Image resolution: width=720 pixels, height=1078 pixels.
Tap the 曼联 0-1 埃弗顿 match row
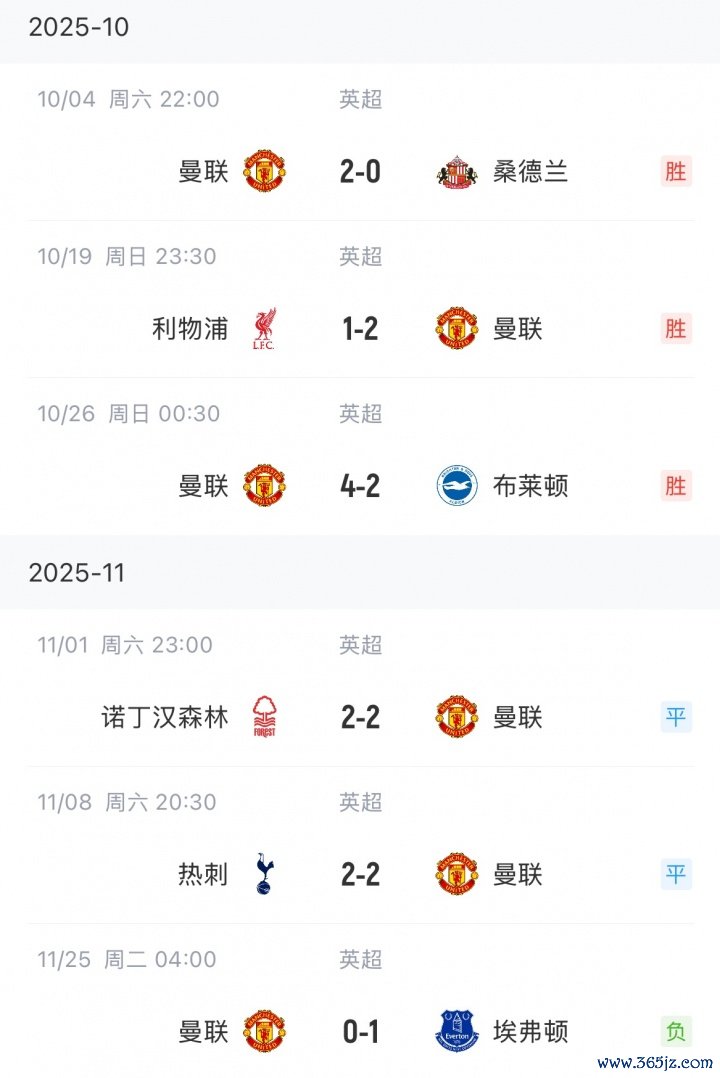pyautogui.click(x=360, y=1031)
